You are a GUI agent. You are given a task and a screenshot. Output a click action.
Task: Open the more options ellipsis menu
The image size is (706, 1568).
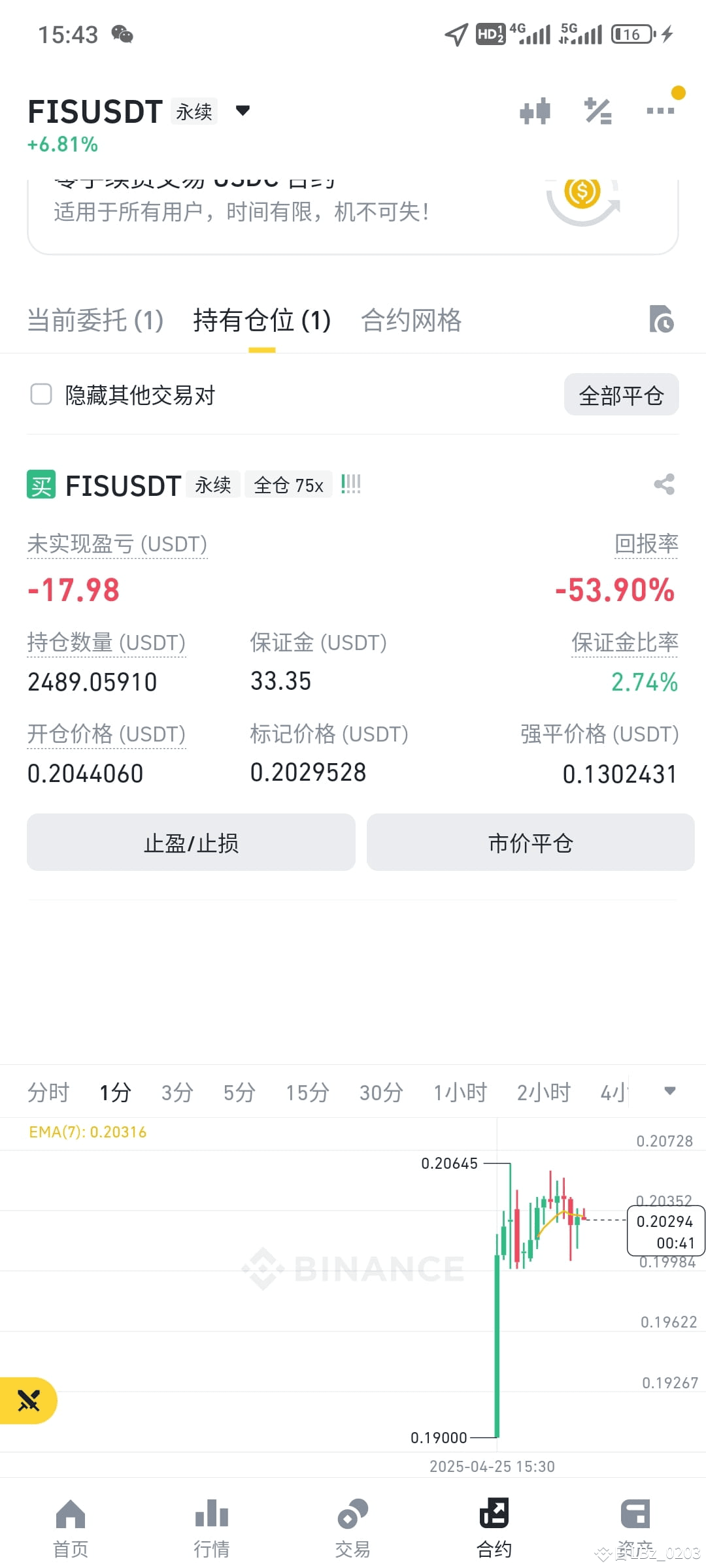click(659, 110)
